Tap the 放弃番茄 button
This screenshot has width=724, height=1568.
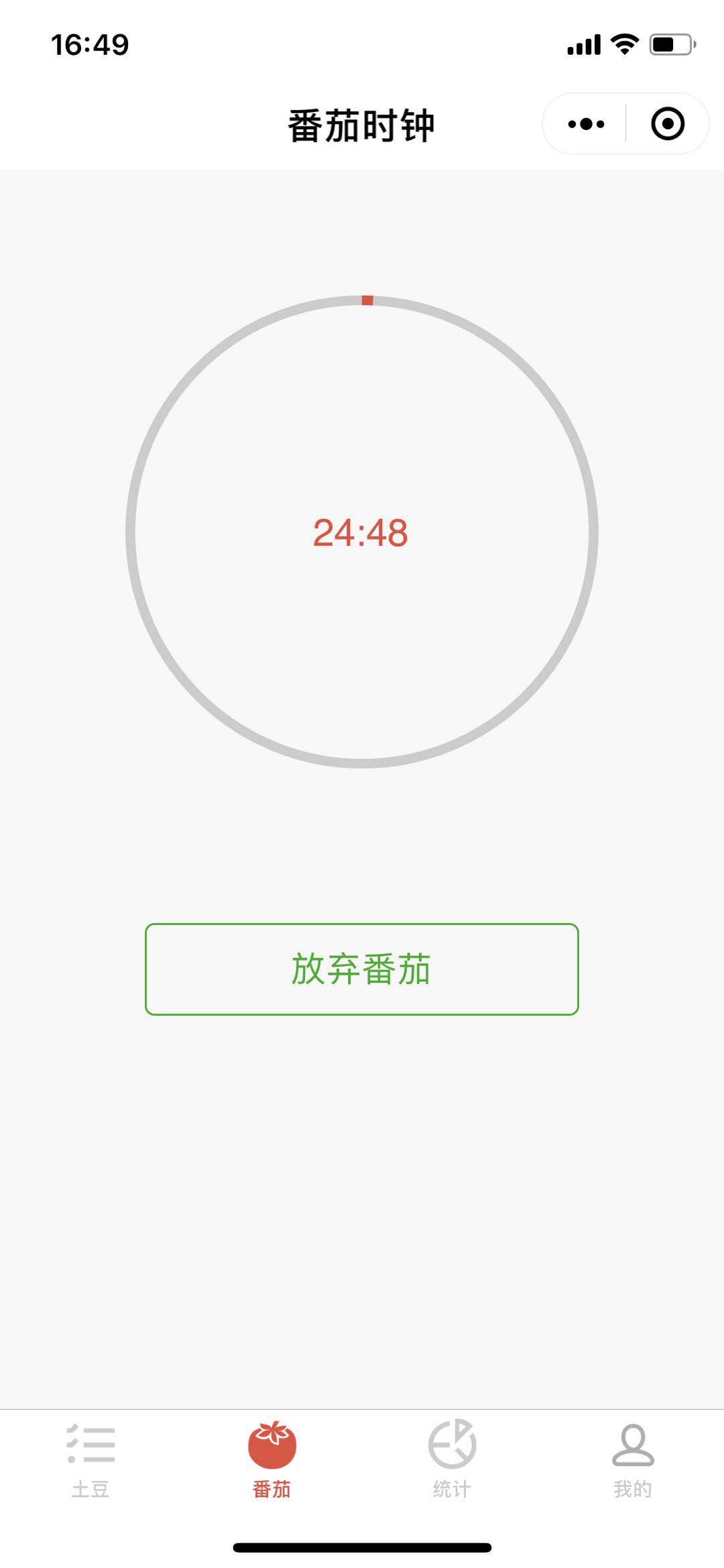point(361,969)
